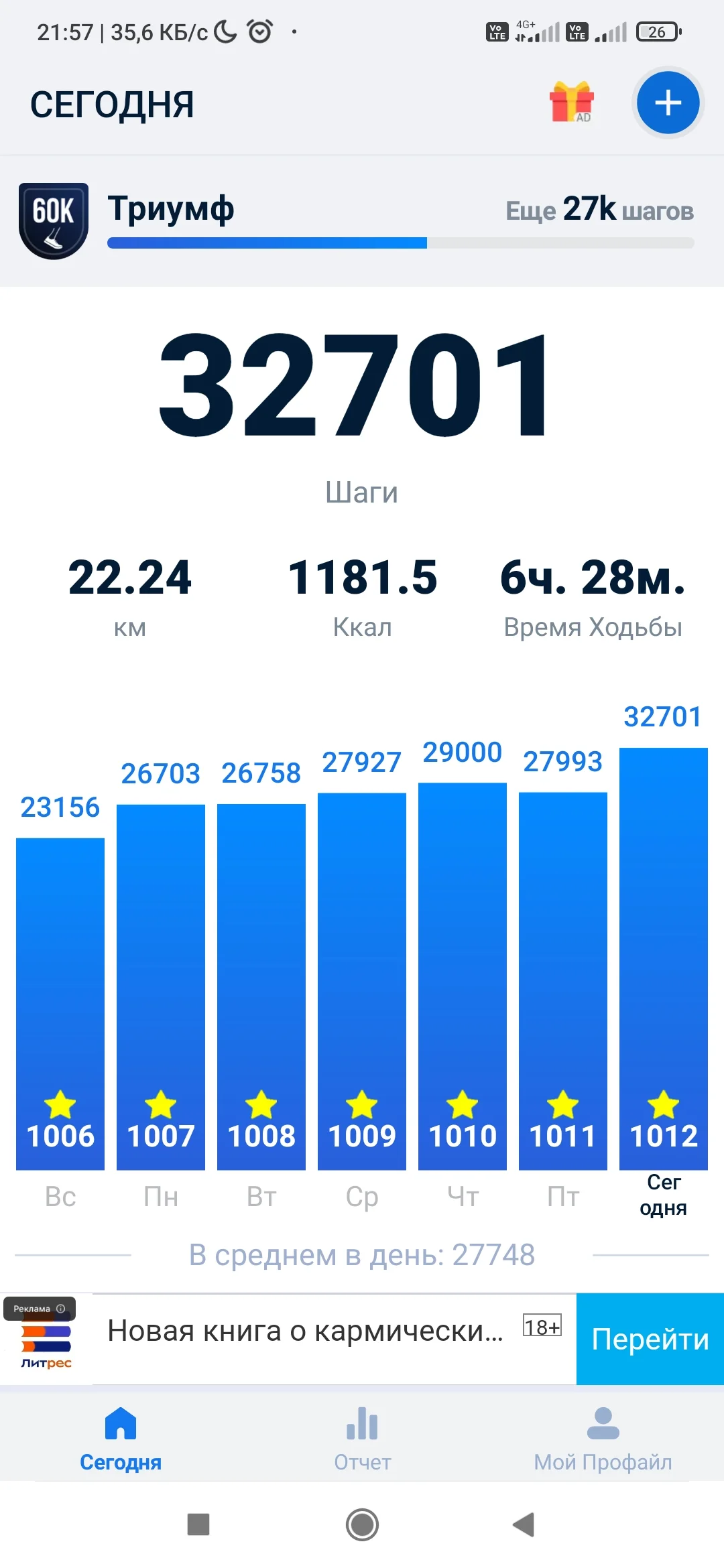This screenshot has height=1568, width=724.
Task: Open the gift box ad reward
Action: point(571,103)
